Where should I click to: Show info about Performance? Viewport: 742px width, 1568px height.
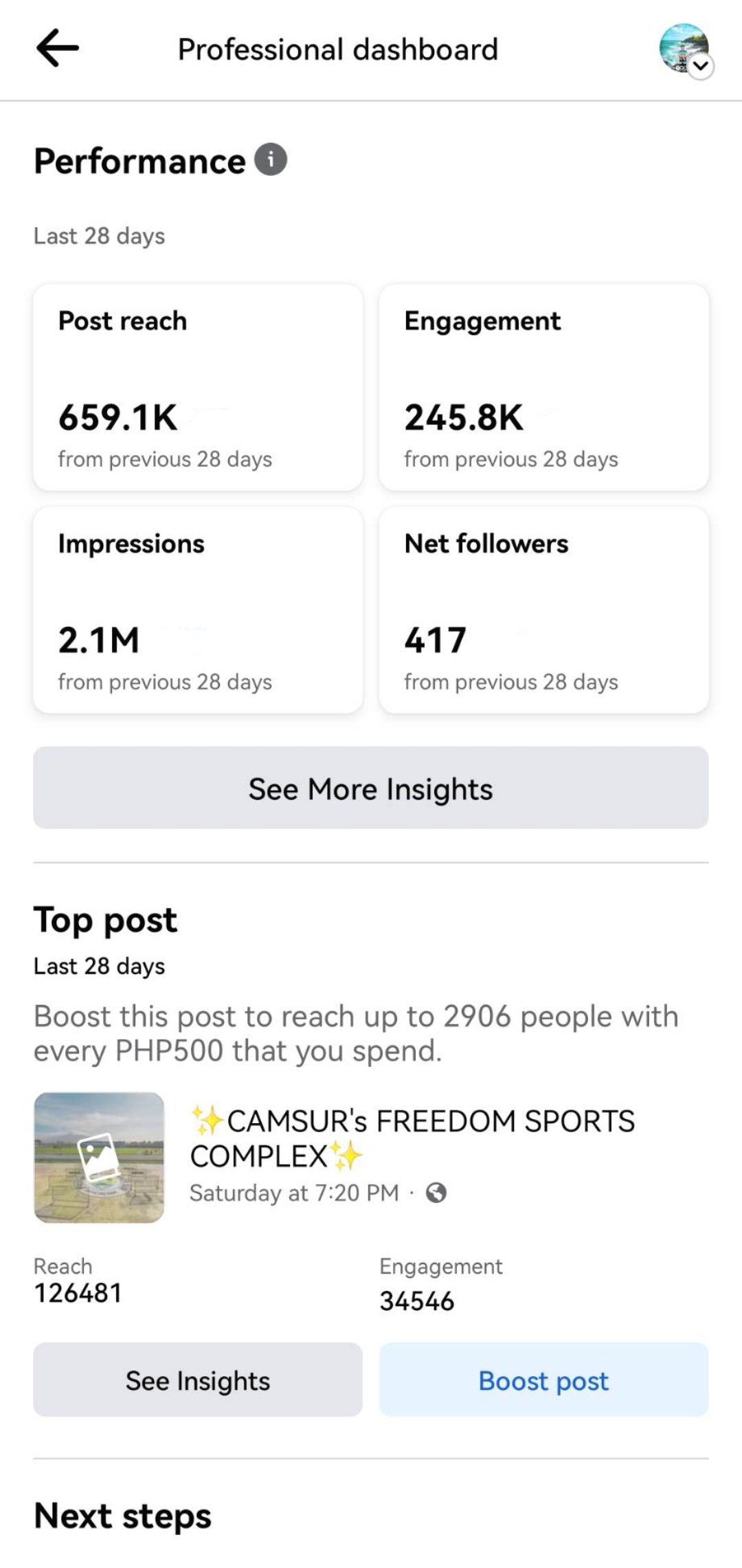click(x=271, y=159)
